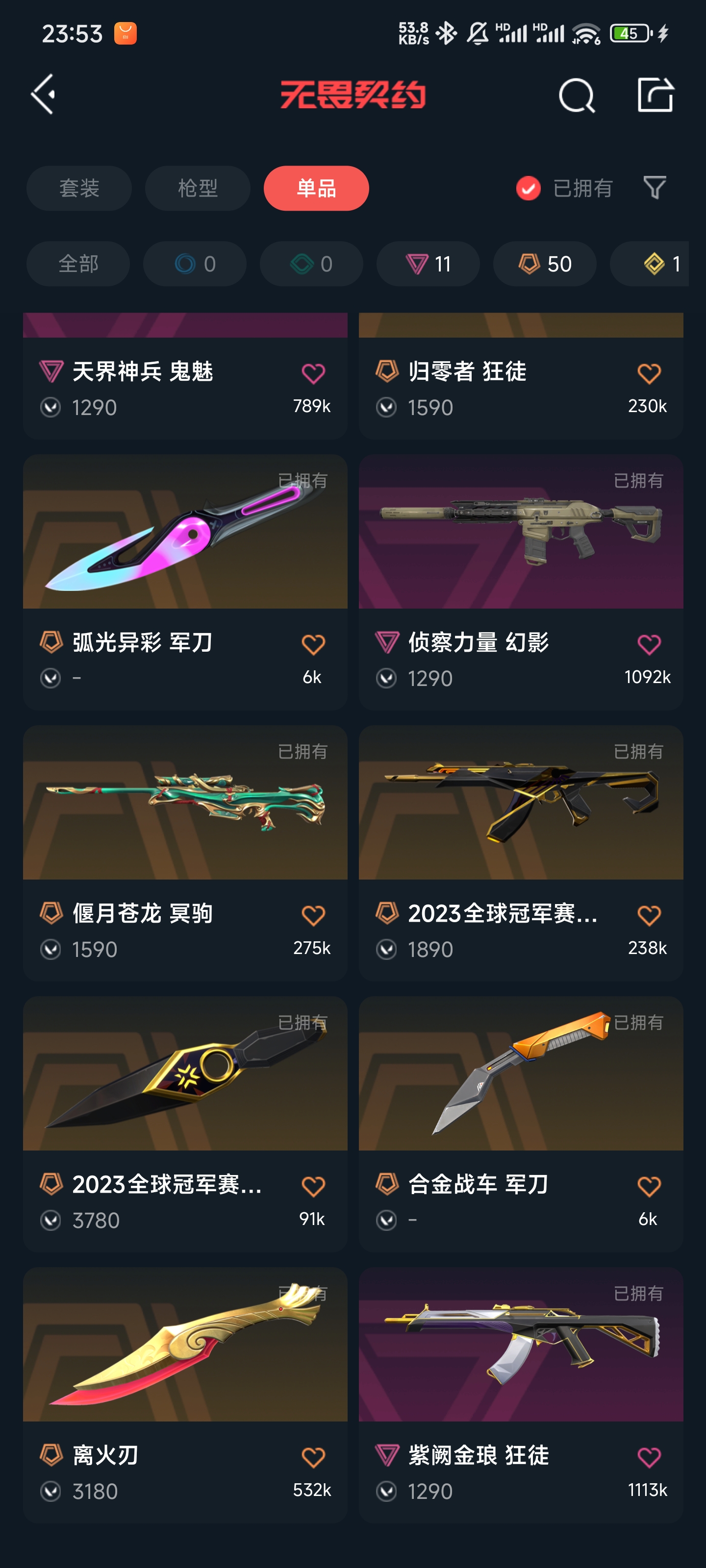This screenshot has height=1568, width=706.
Task: Like the 偃月苍龙 冥驹 skin
Action: click(313, 915)
